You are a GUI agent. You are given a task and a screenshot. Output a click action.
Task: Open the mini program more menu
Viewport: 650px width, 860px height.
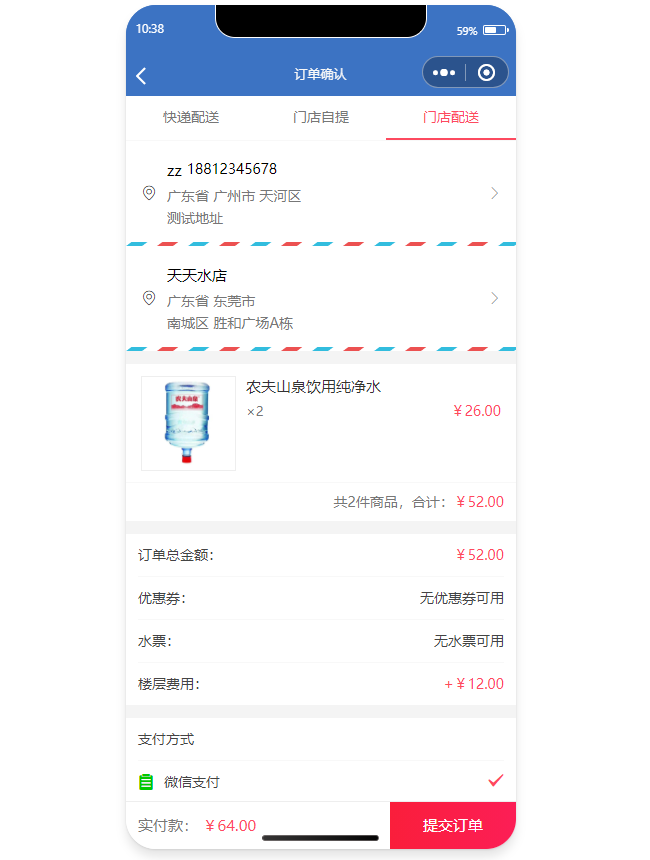pyautogui.click(x=445, y=73)
